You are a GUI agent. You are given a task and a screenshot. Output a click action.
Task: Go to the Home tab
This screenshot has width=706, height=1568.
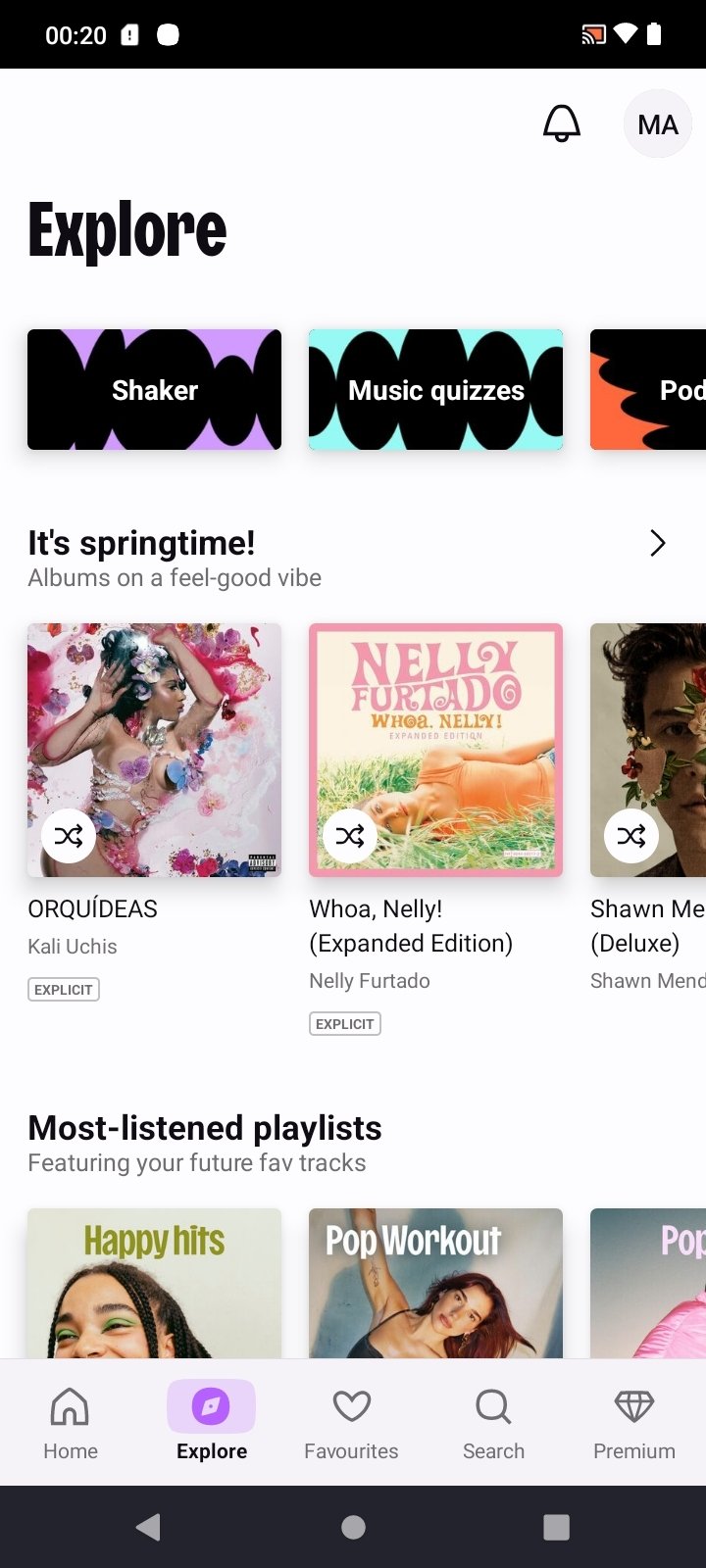pos(71,1423)
